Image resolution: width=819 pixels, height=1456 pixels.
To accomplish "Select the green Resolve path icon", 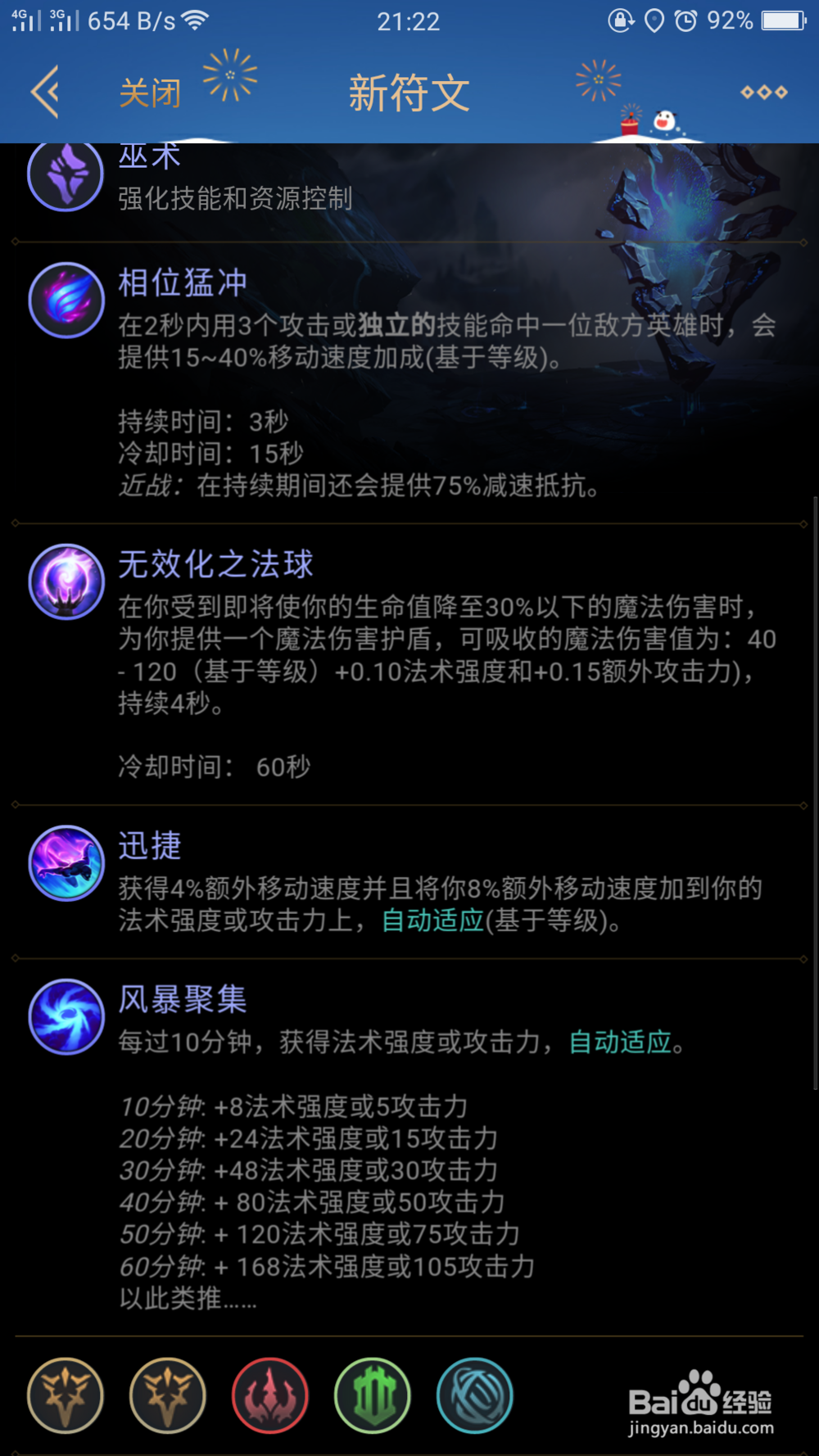I will click(373, 1395).
